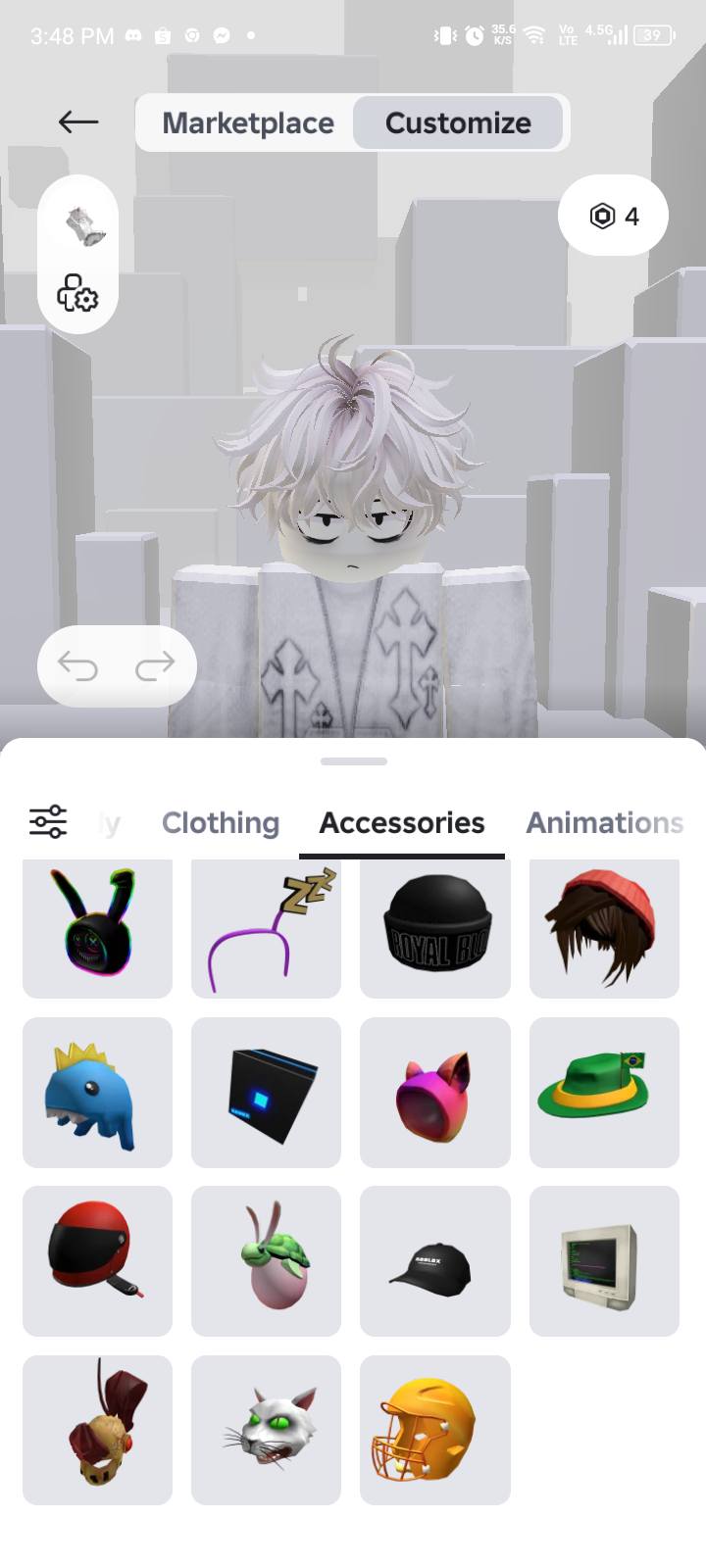706x1568 pixels.
Task: Equip the black Roblox cap
Action: (x=434, y=1261)
